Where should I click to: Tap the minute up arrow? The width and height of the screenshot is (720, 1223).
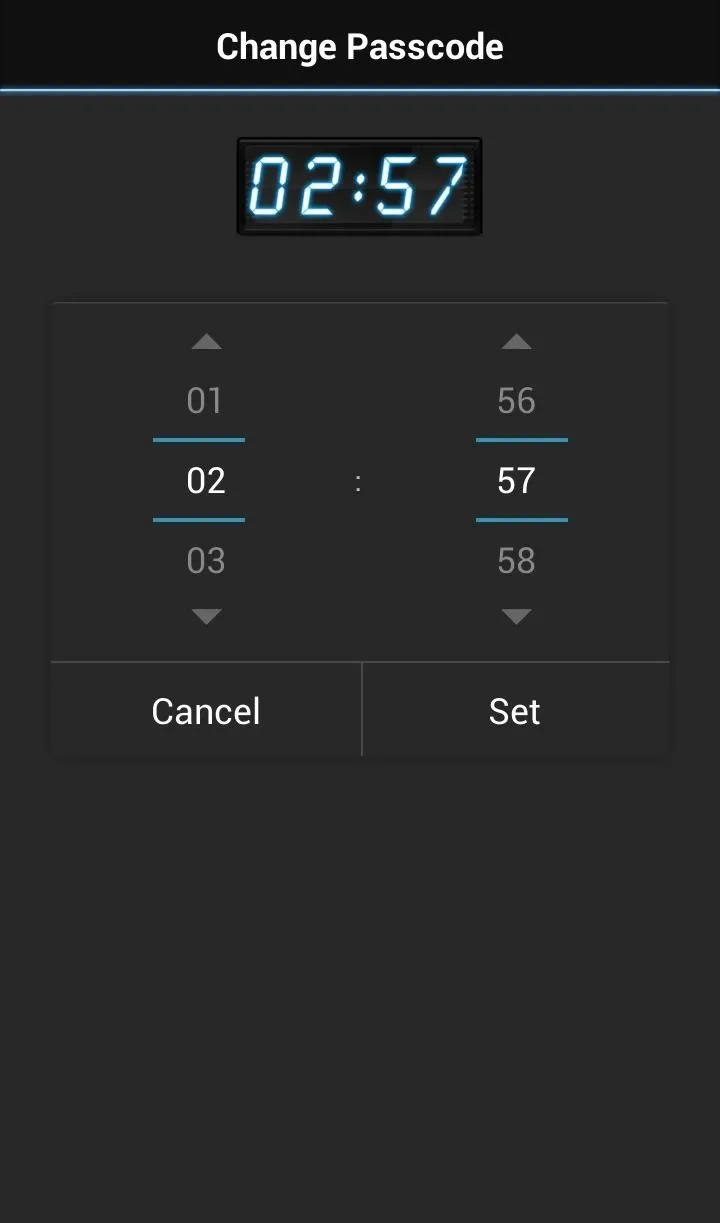pyautogui.click(x=516, y=342)
